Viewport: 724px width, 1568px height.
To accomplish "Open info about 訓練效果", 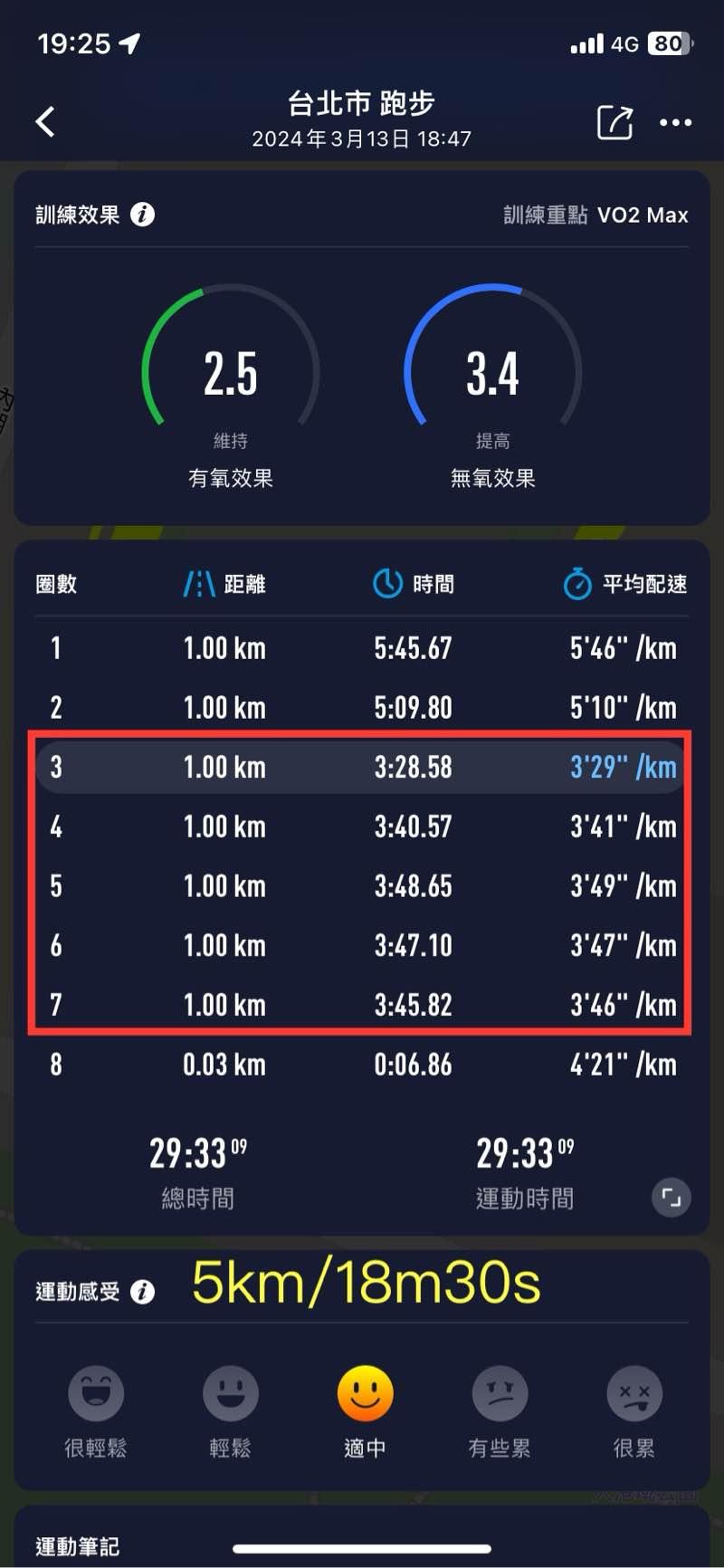I will pos(143,215).
